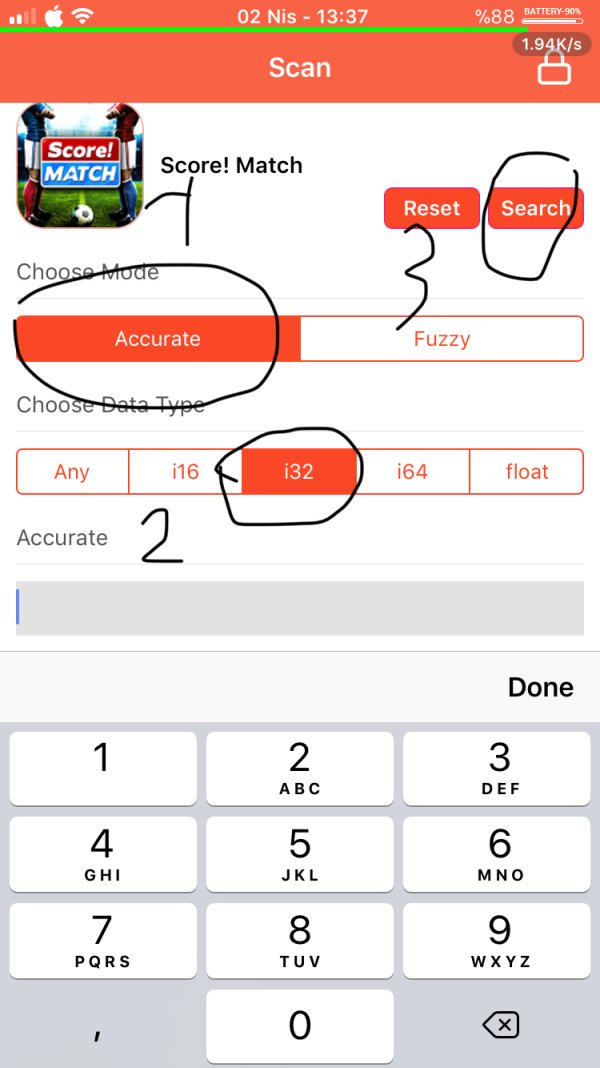Pick the i64 data type
This screenshot has width=600, height=1068.
coord(412,472)
